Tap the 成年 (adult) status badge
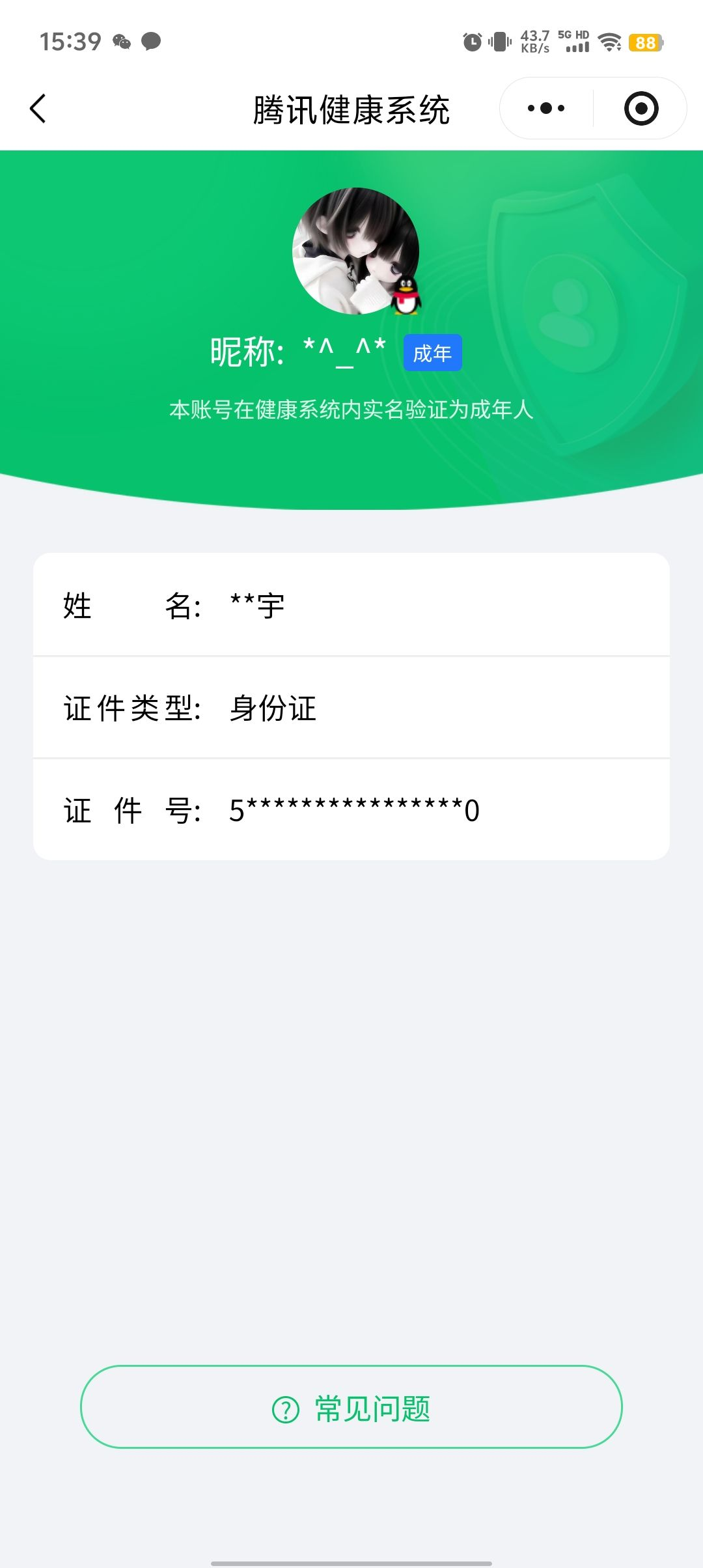 [432, 352]
